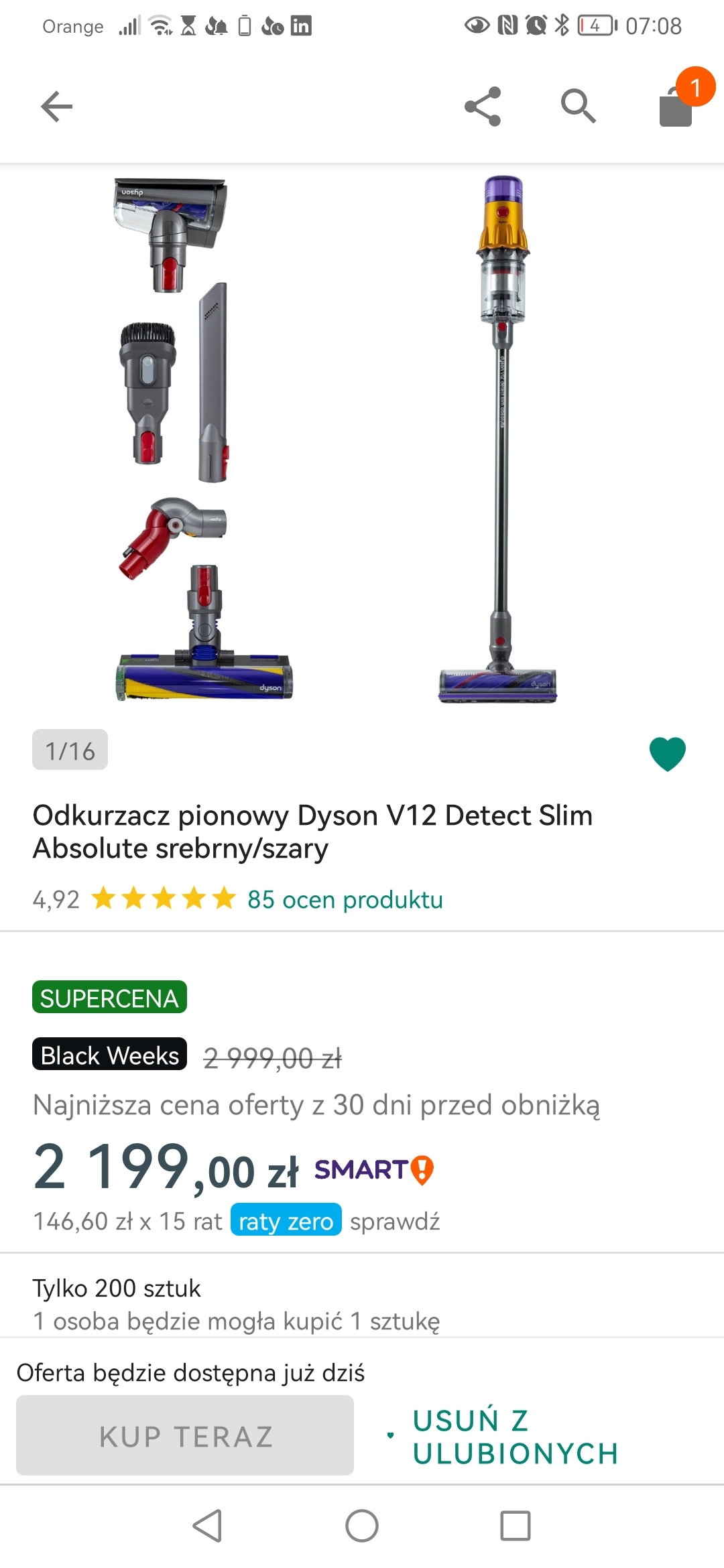Open the recent apps overview

[516, 1526]
